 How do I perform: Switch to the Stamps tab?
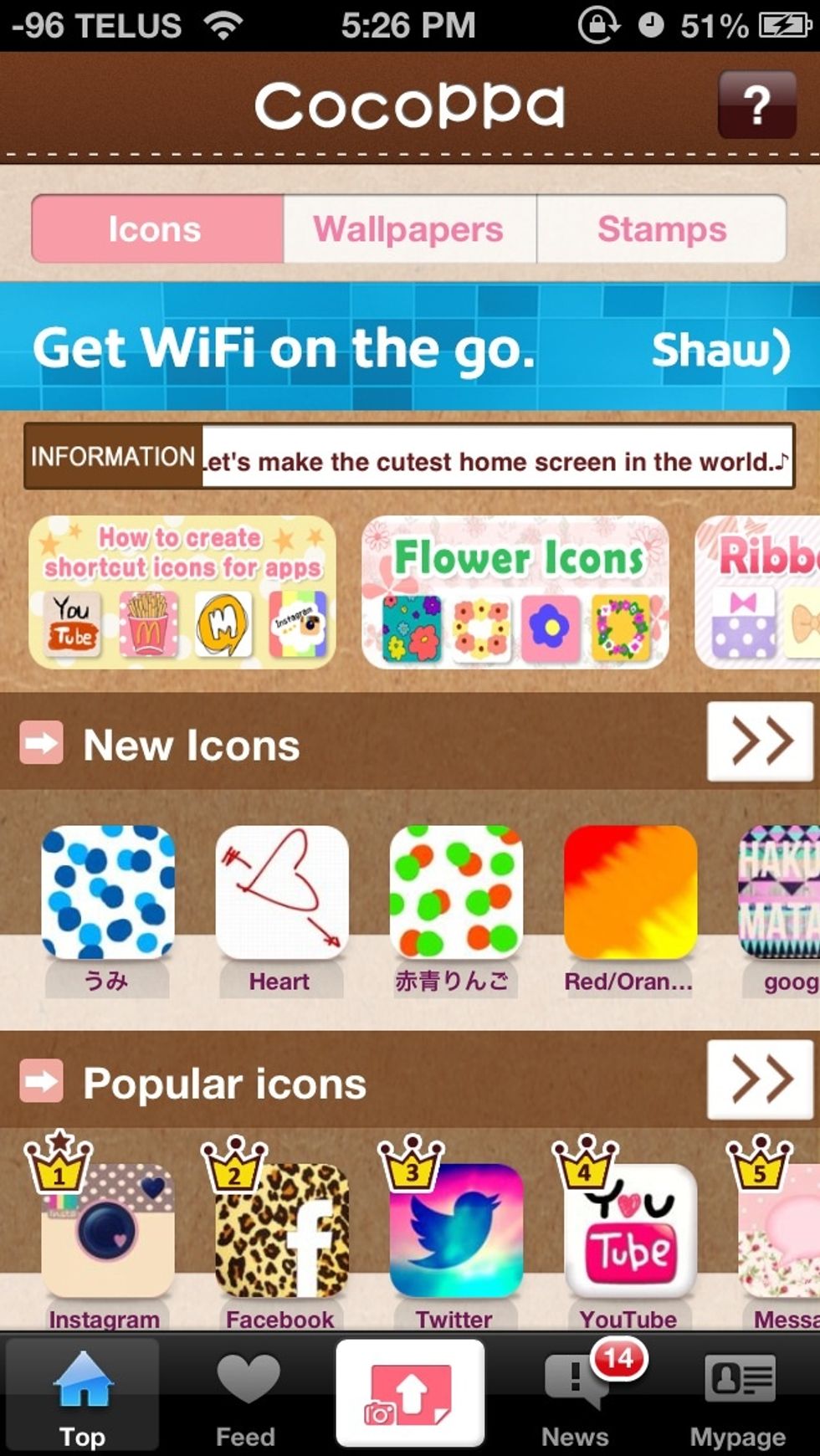click(x=662, y=229)
